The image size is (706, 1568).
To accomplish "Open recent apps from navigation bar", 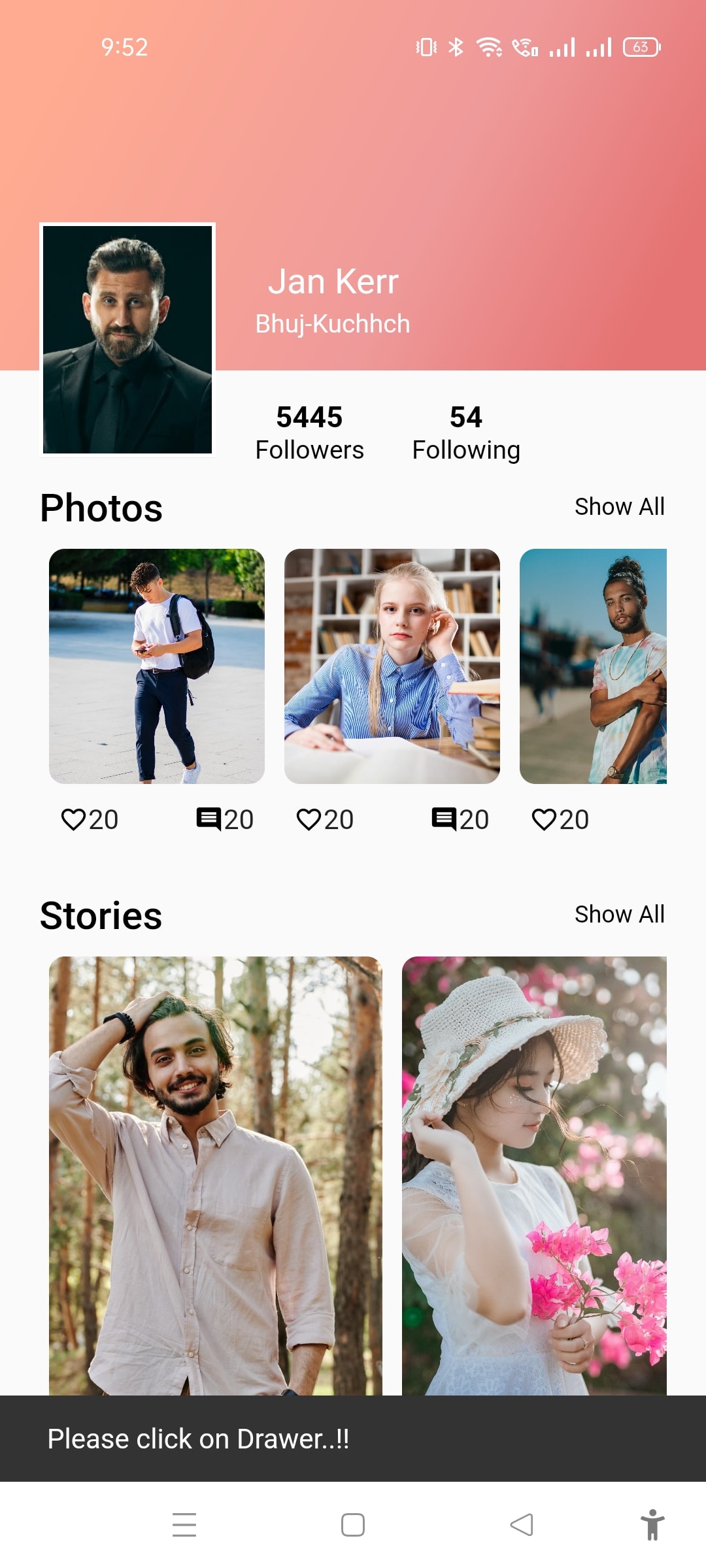I will (184, 1525).
